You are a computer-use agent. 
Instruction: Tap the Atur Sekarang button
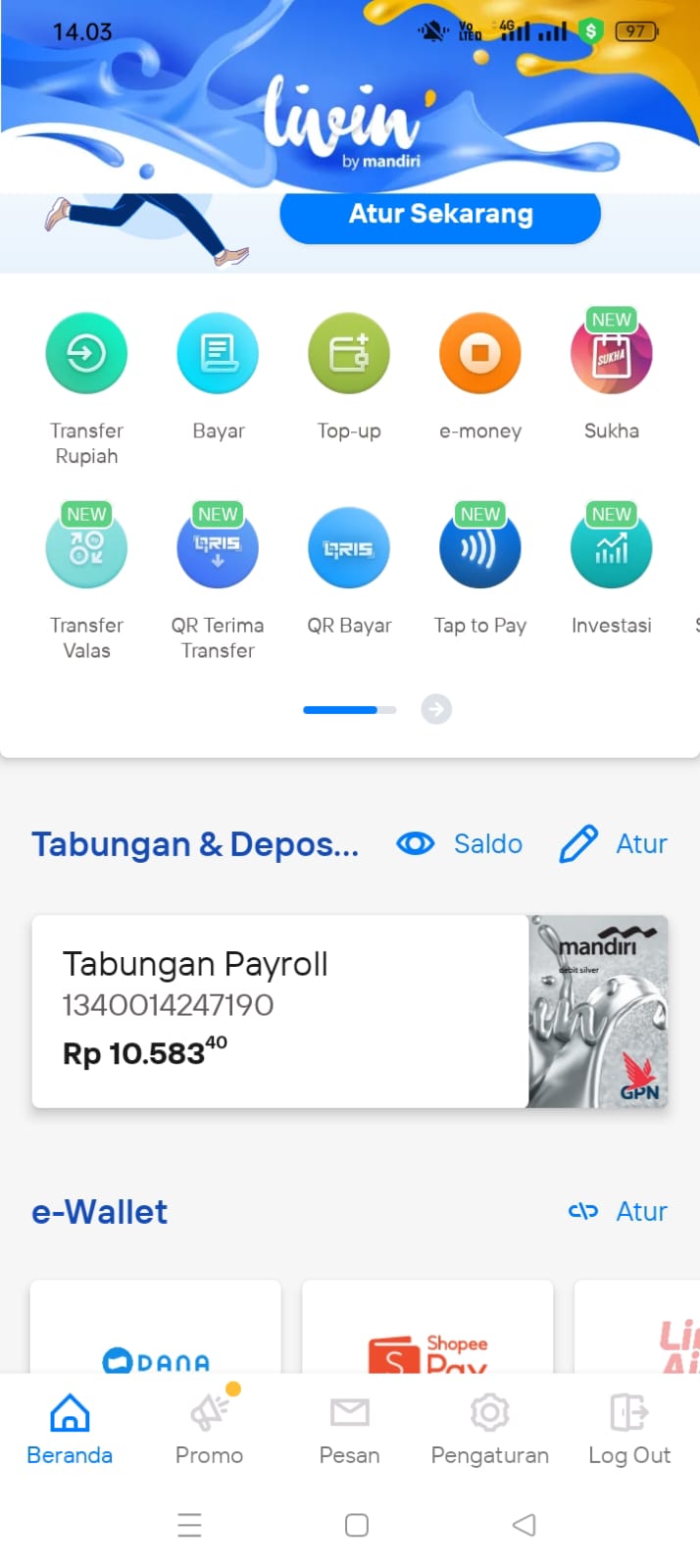point(440,215)
